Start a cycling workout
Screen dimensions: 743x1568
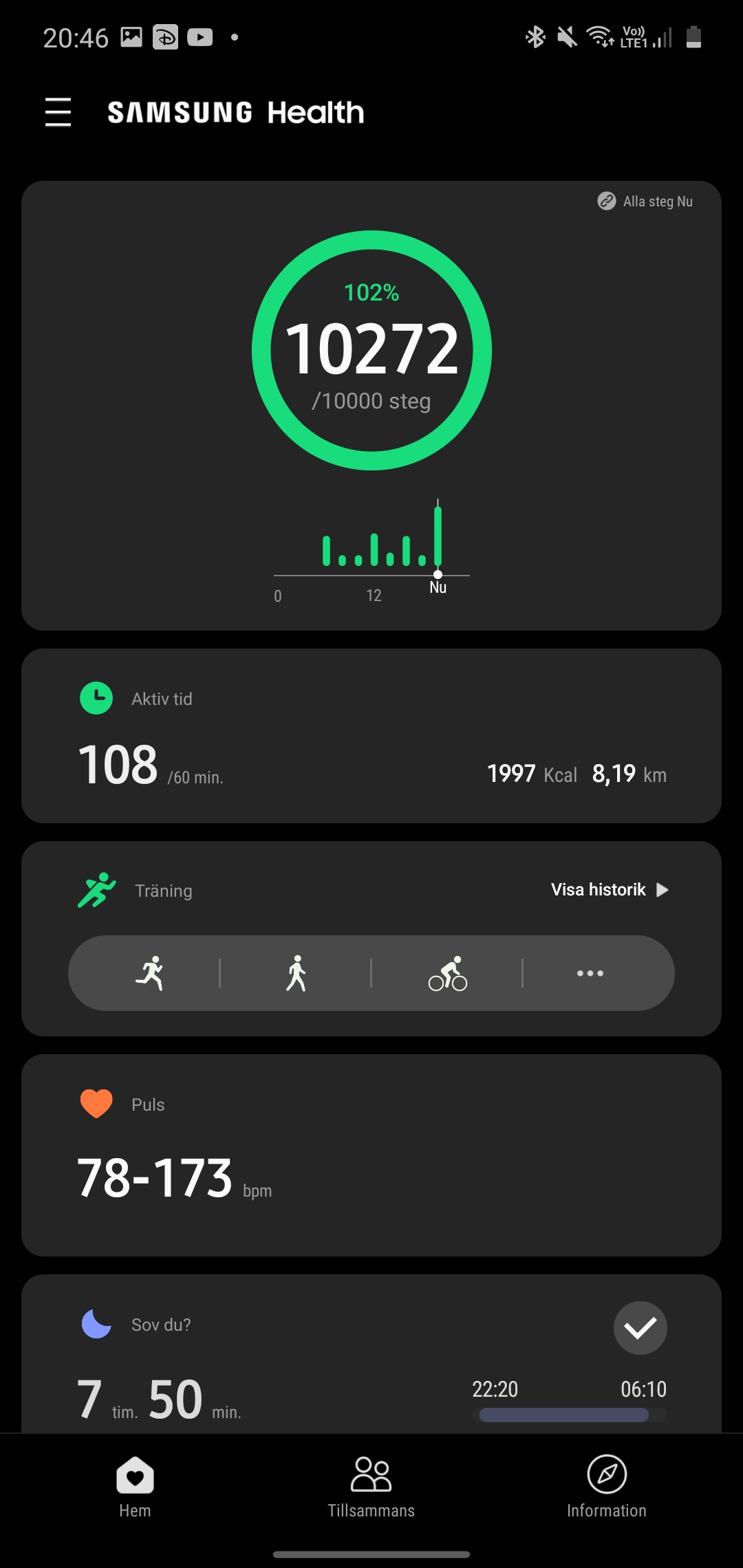(448, 973)
